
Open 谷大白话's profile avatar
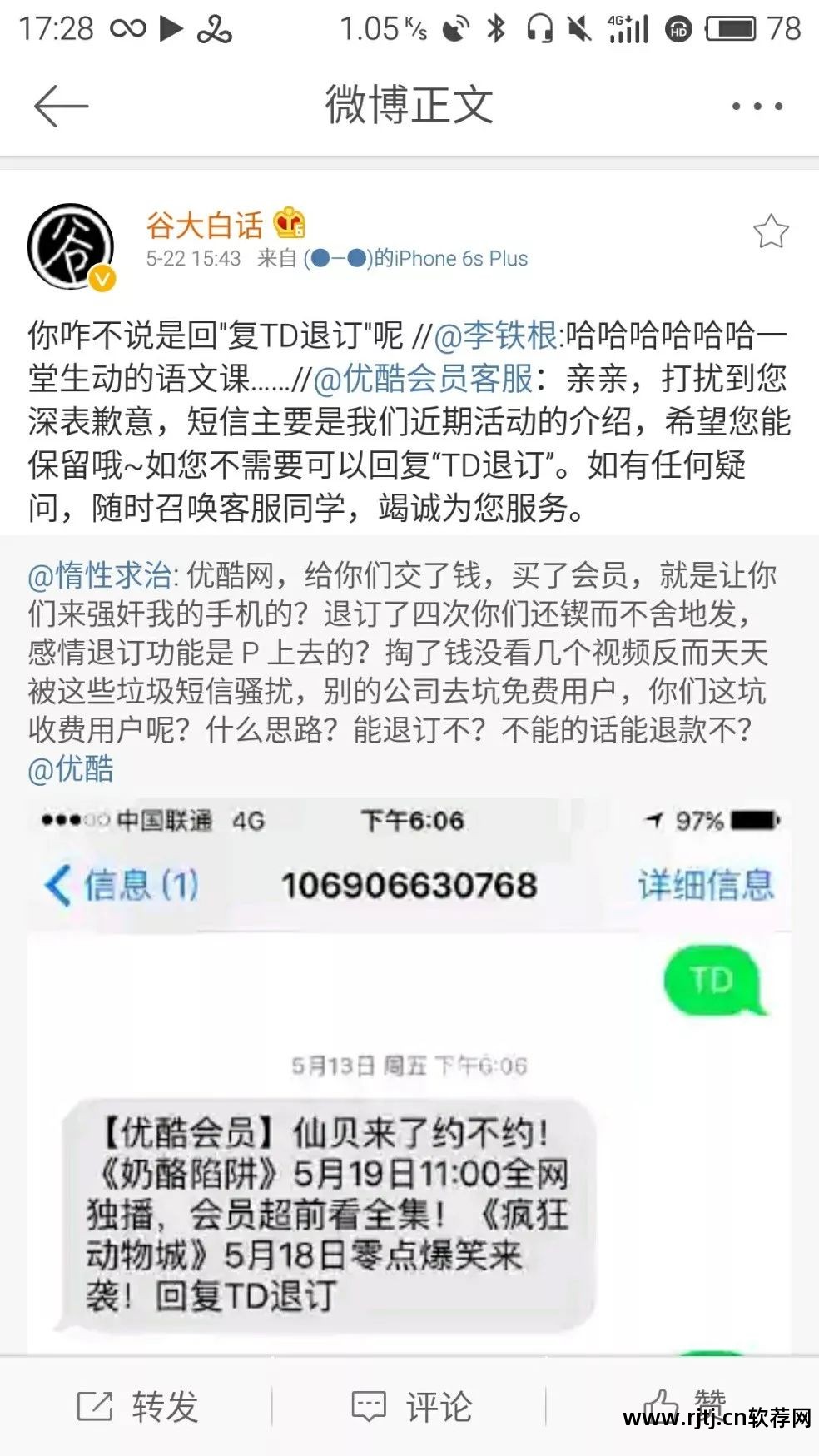[x=71, y=247]
